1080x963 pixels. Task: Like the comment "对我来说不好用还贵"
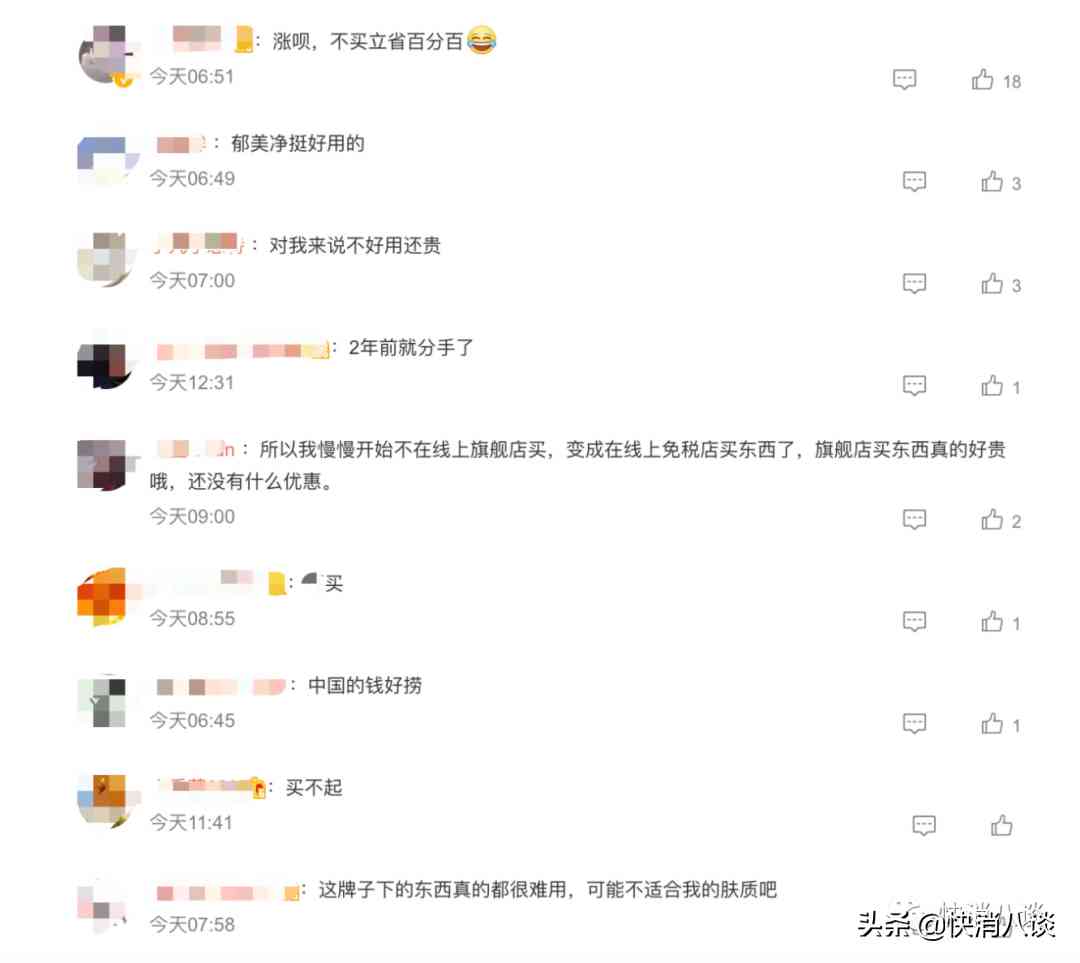(x=991, y=284)
